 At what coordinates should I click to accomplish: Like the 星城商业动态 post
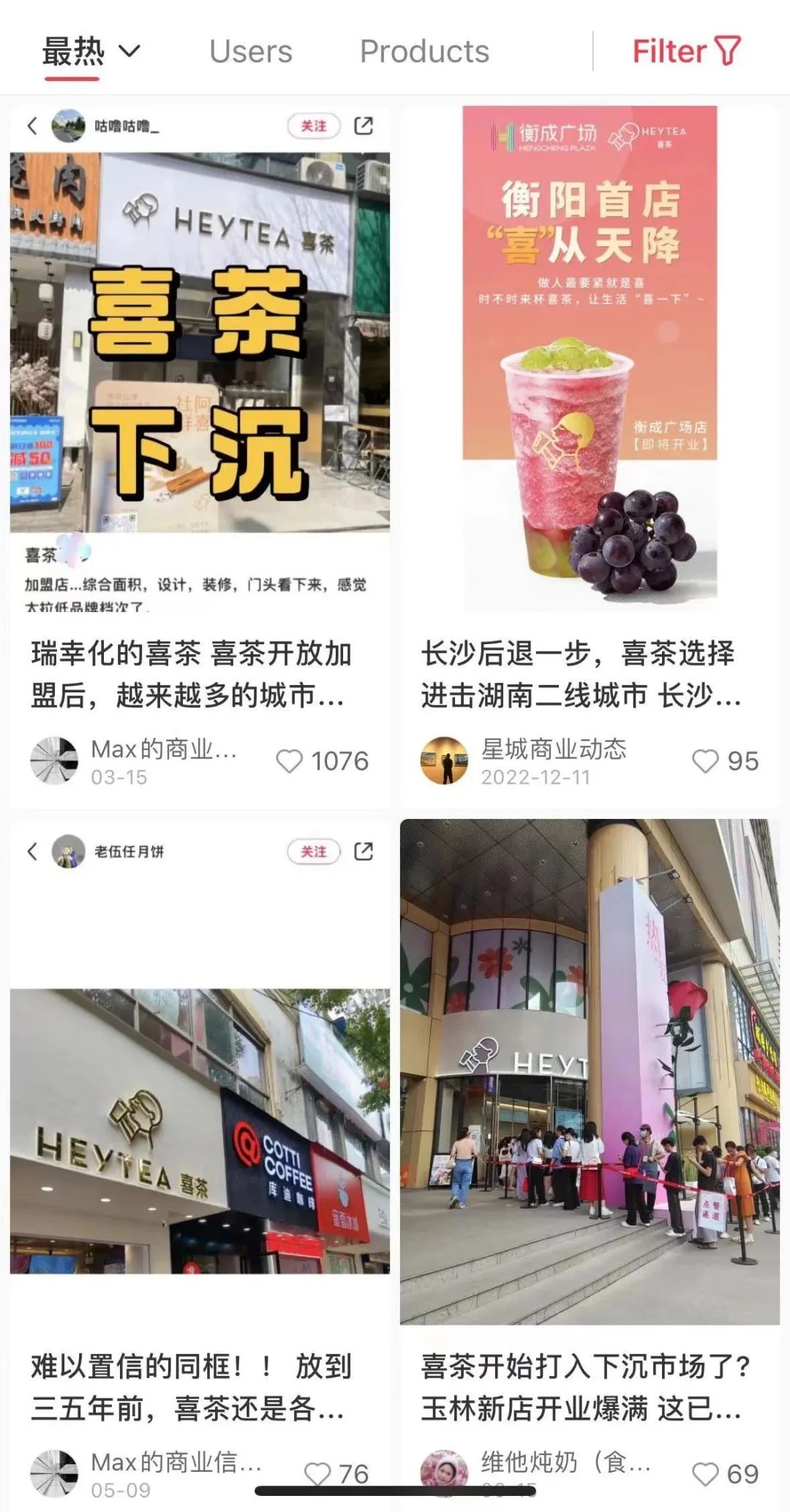pos(705,761)
